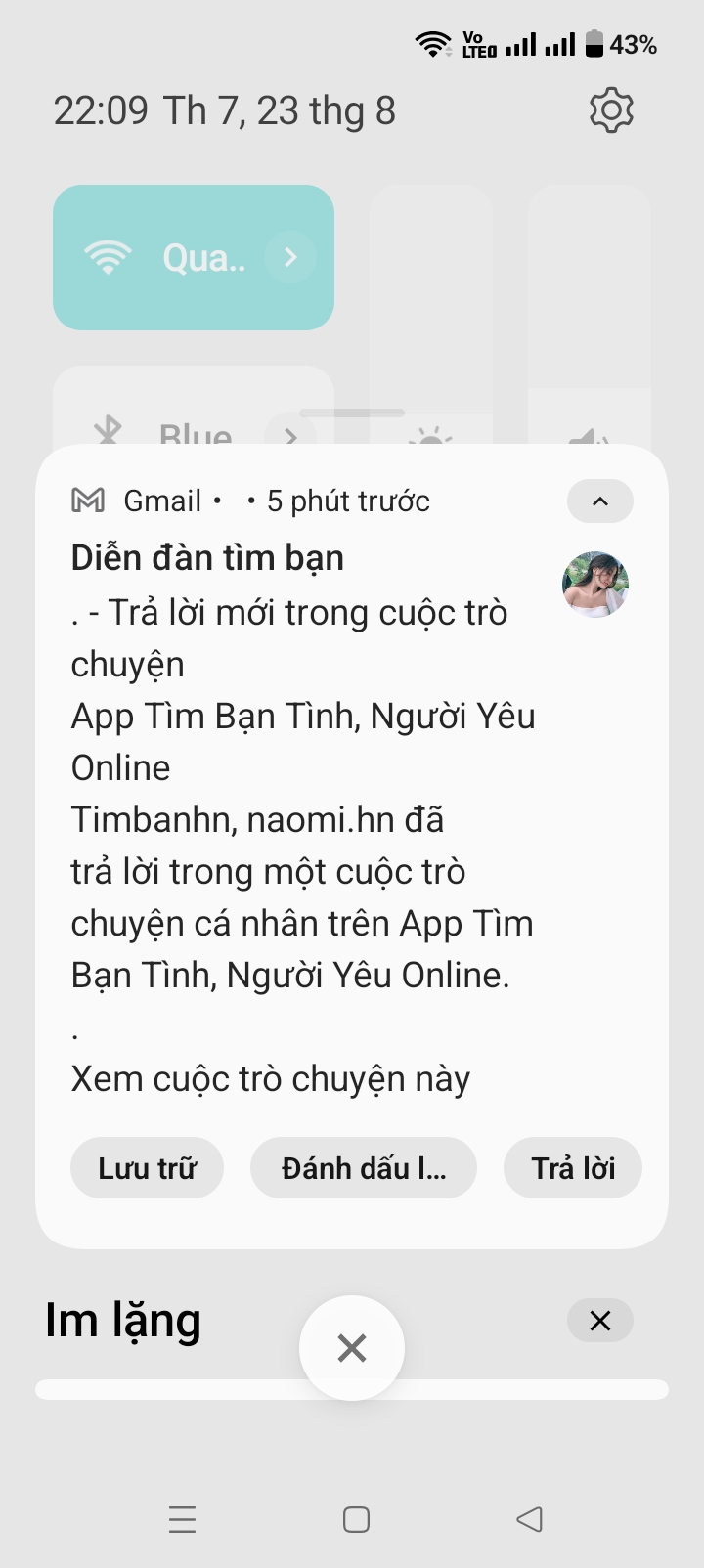Image resolution: width=704 pixels, height=1568 pixels.
Task: Select the Đánh dấu button
Action: [x=363, y=1168]
